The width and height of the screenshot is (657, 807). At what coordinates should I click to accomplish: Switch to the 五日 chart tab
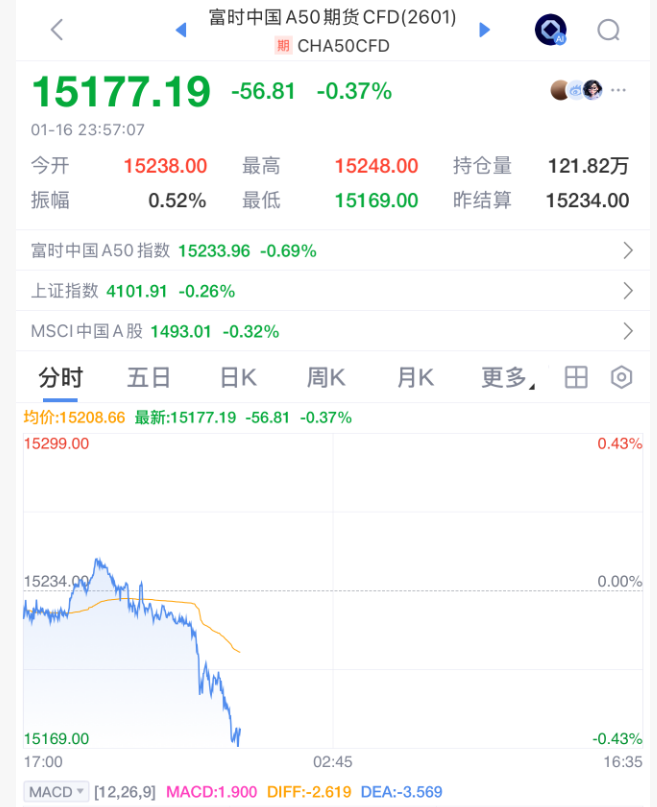(149, 378)
